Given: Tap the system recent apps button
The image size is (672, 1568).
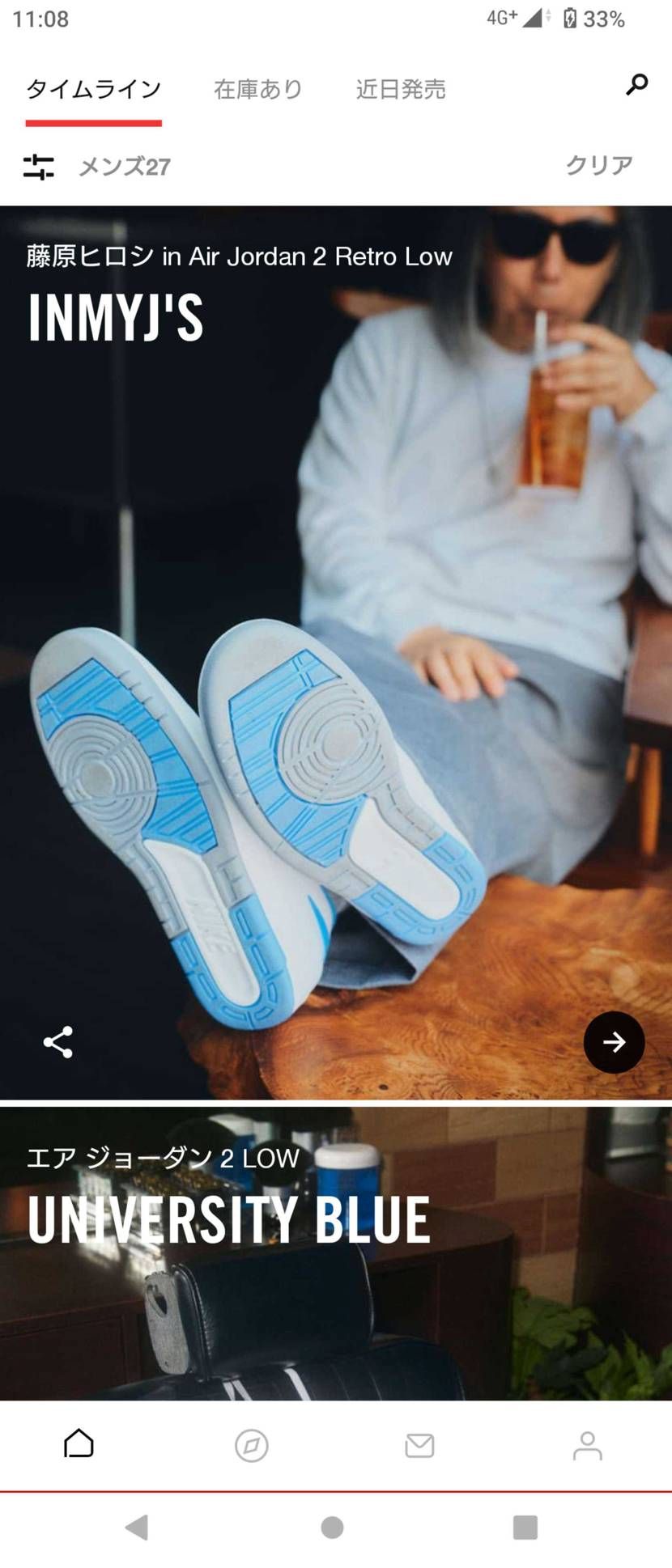Looking at the screenshot, I should click(x=525, y=1527).
